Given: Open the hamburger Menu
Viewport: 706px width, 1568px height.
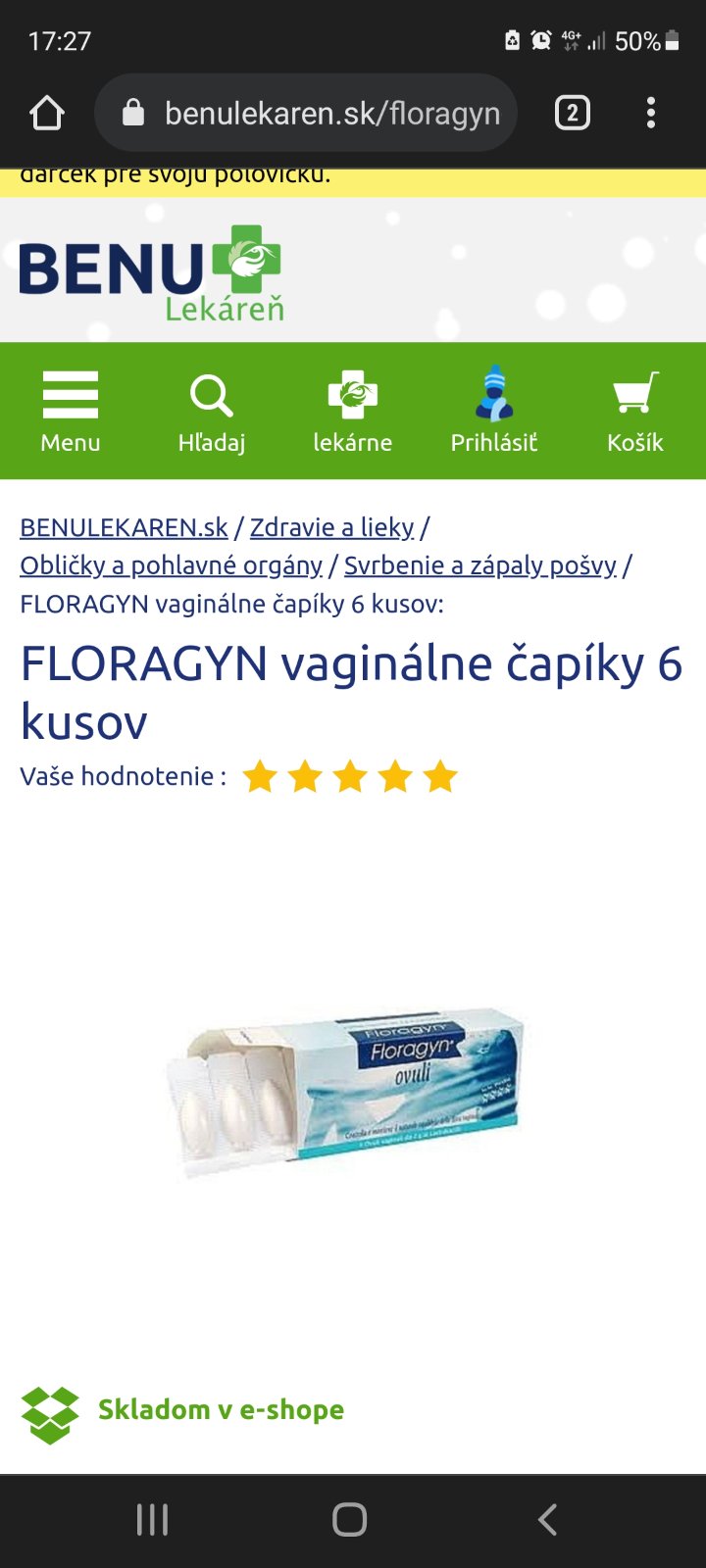Looking at the screenshot, I should coord(71,412).
